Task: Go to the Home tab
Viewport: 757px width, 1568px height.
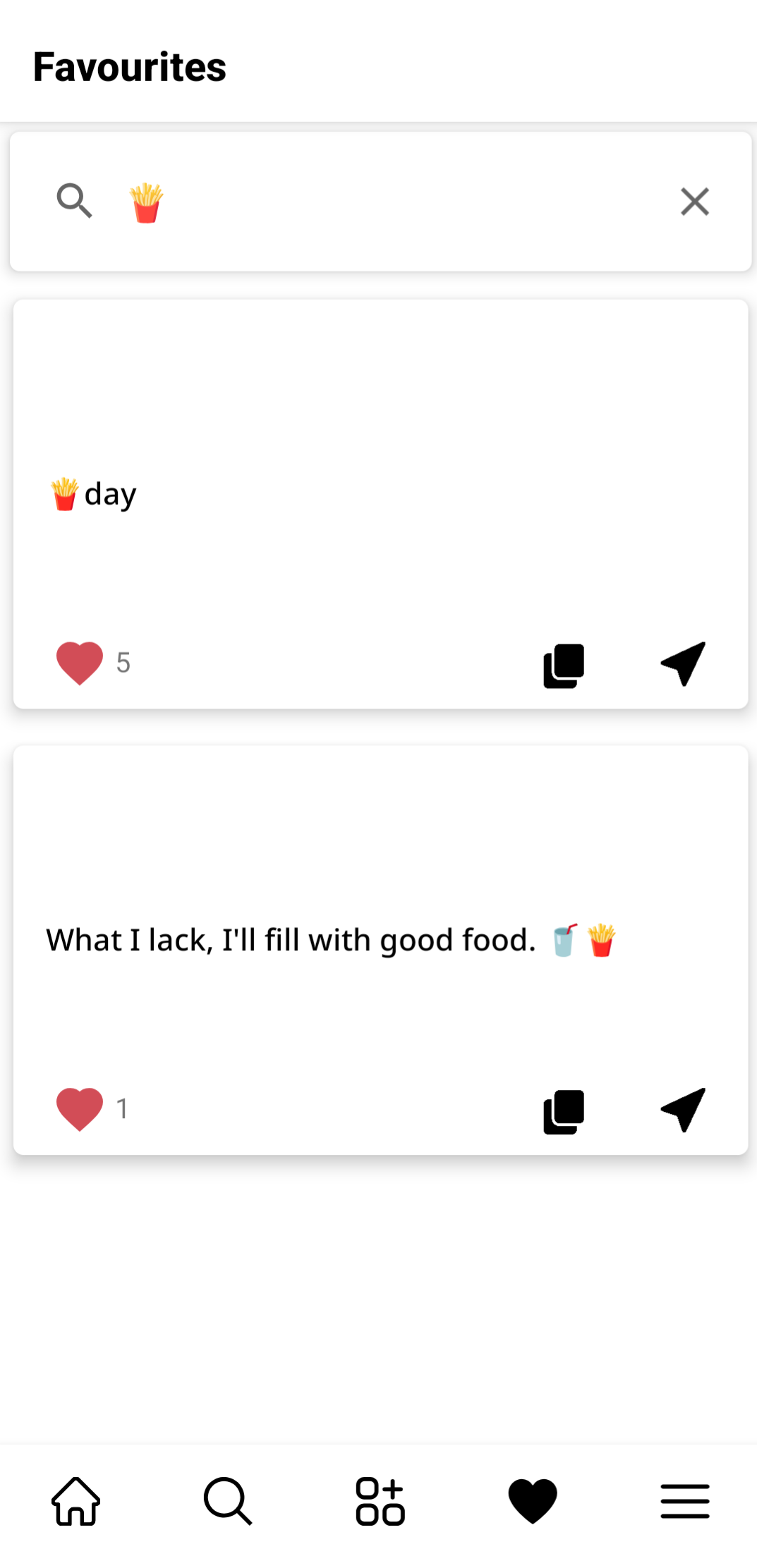Action: (76, 1501)
